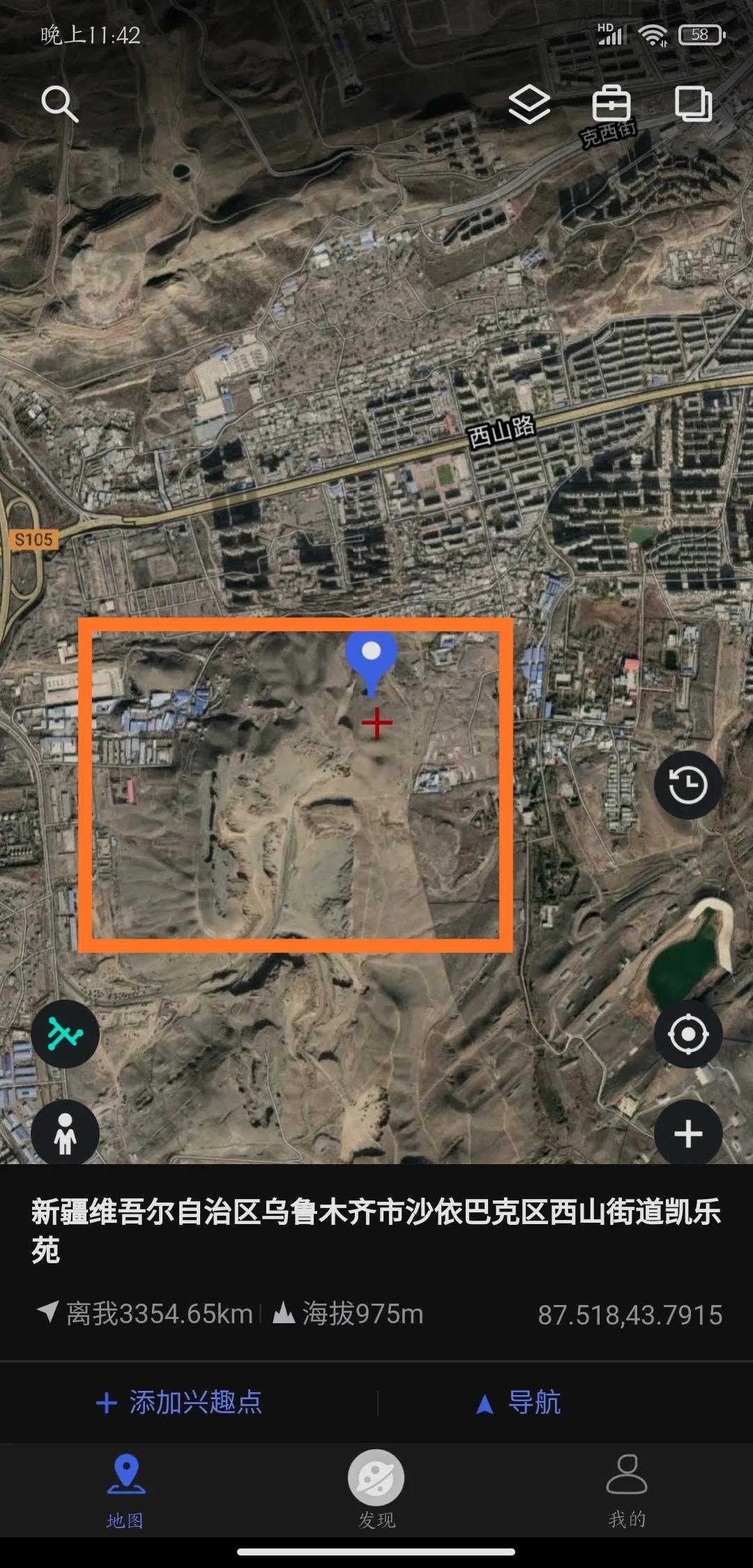
Task: Start navigation with 导航 button
Action: click(519, 1402)
